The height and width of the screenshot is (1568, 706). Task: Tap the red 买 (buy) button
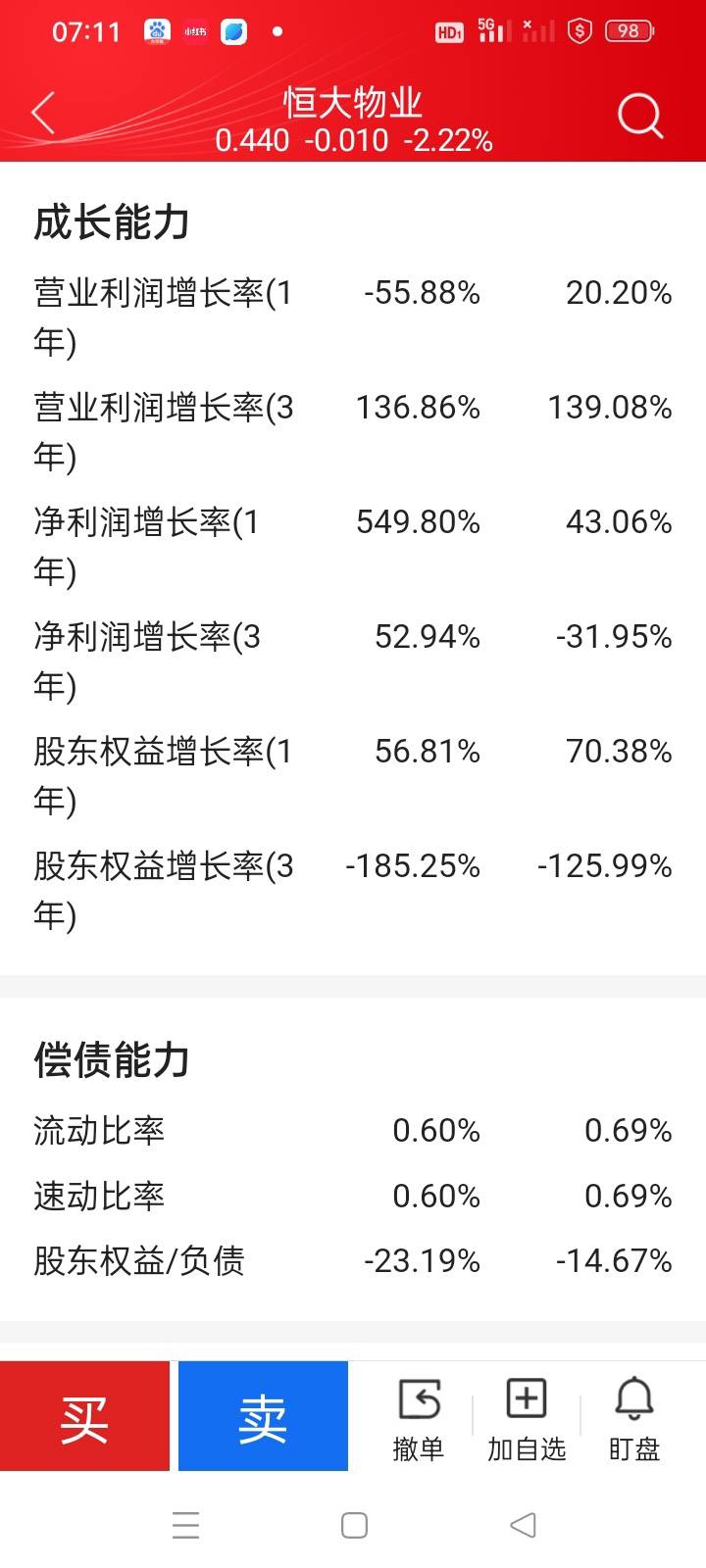click(x=84, y=1416)
